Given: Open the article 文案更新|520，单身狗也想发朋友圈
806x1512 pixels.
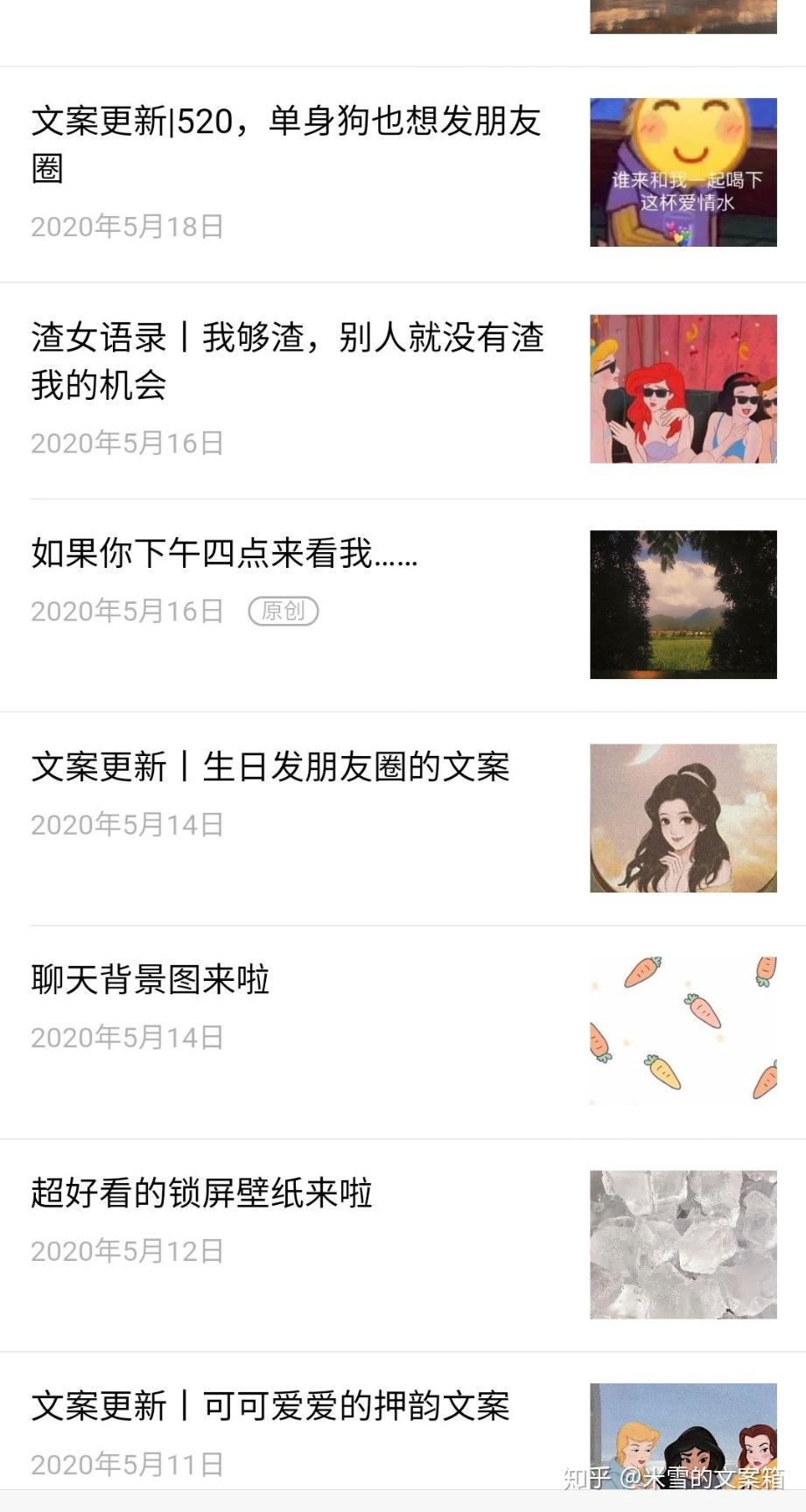Looking at the screenshot, I should [286, 144].
